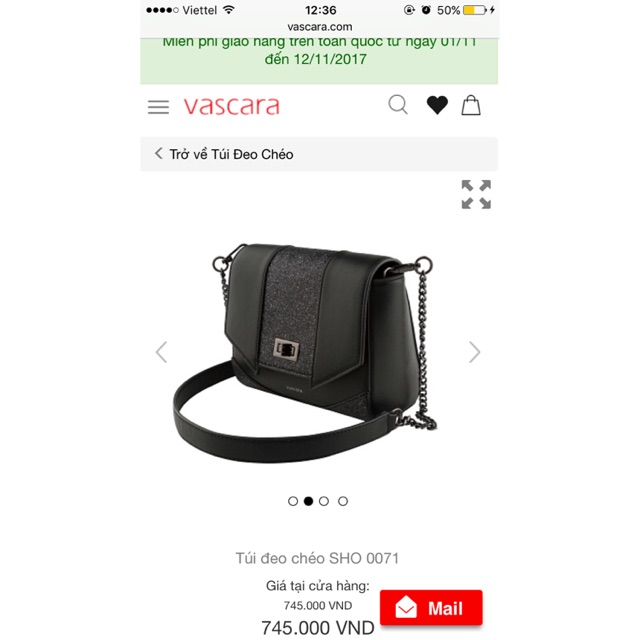Jump to the first image dot
Viewport: 640px width, 640px height.
[293, 501]
